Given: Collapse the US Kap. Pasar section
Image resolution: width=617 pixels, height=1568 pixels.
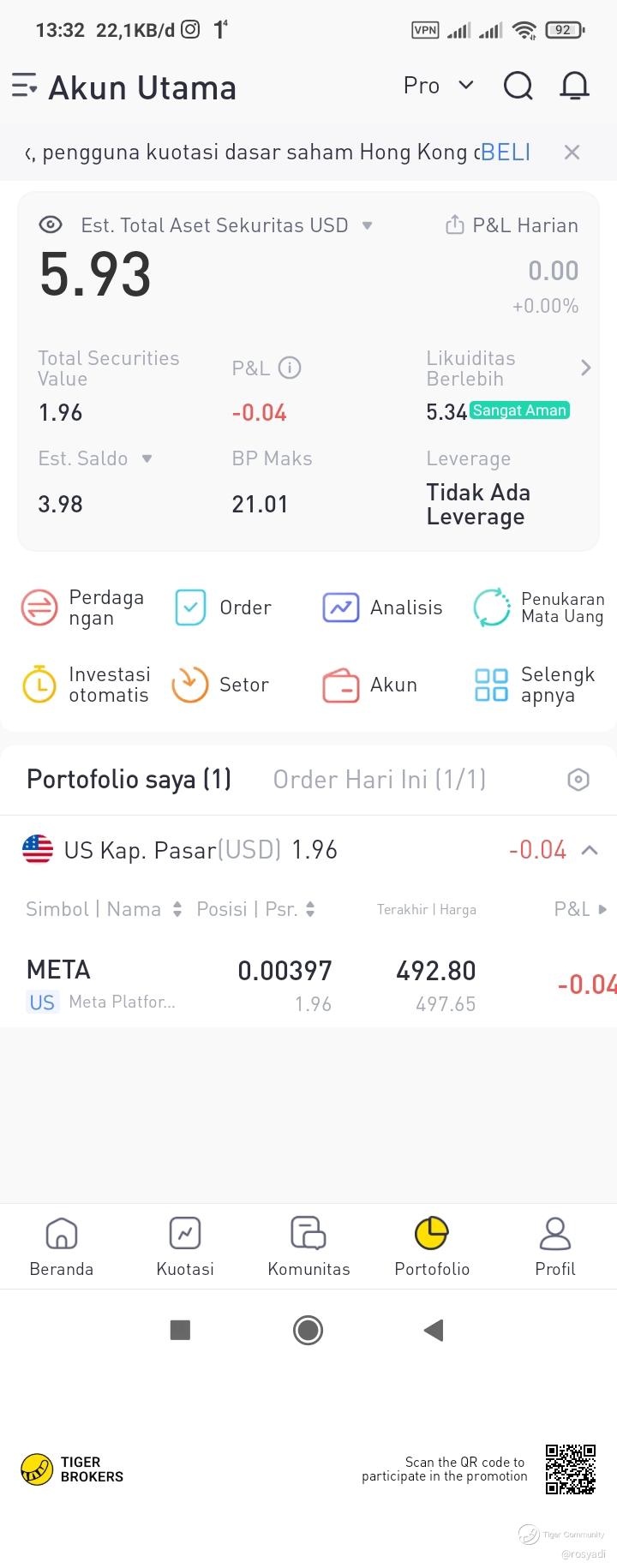Looking at the screenshot, I should point(590,850).
